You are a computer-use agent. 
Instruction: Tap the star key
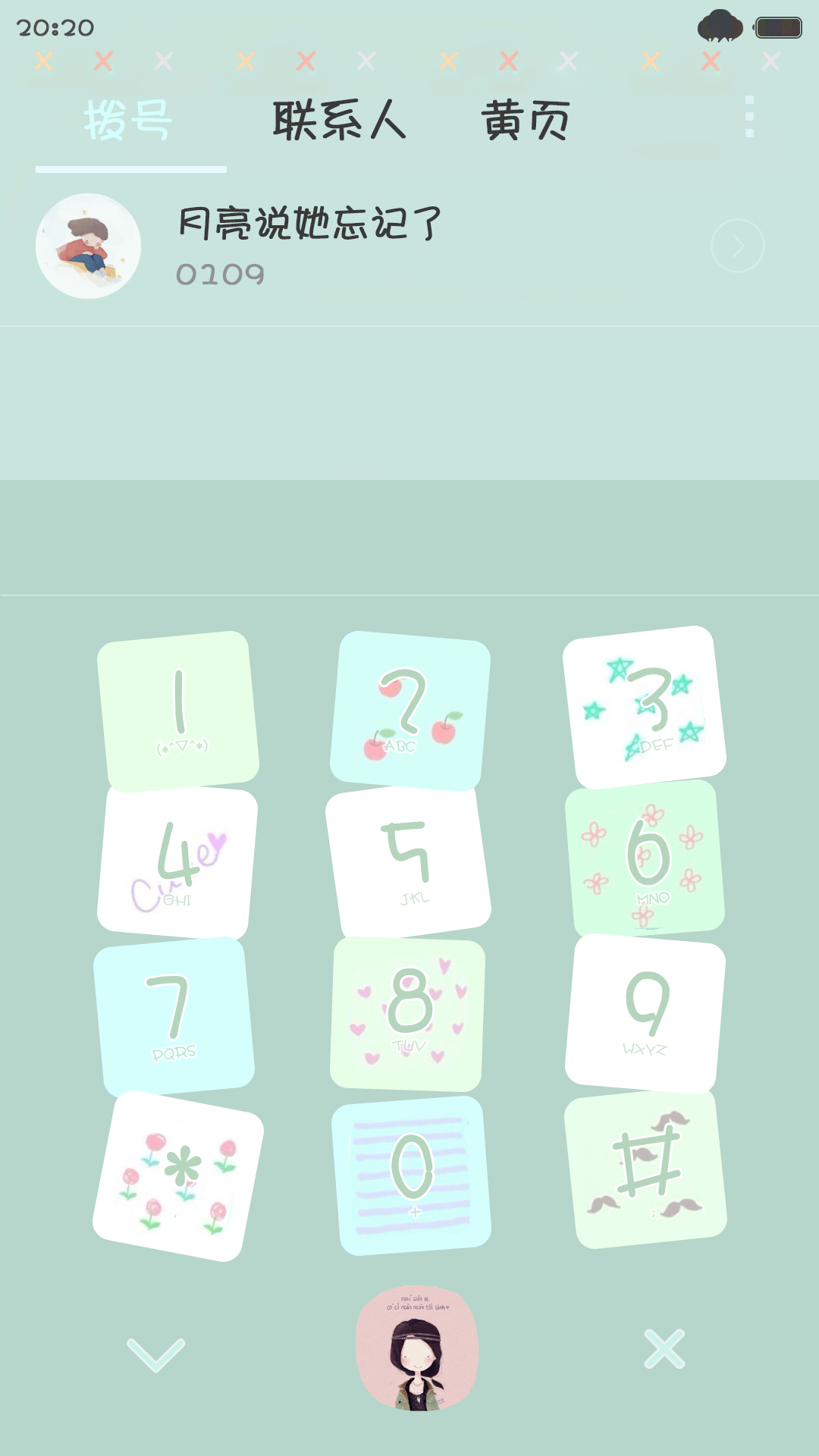(x=178, y=1176)
